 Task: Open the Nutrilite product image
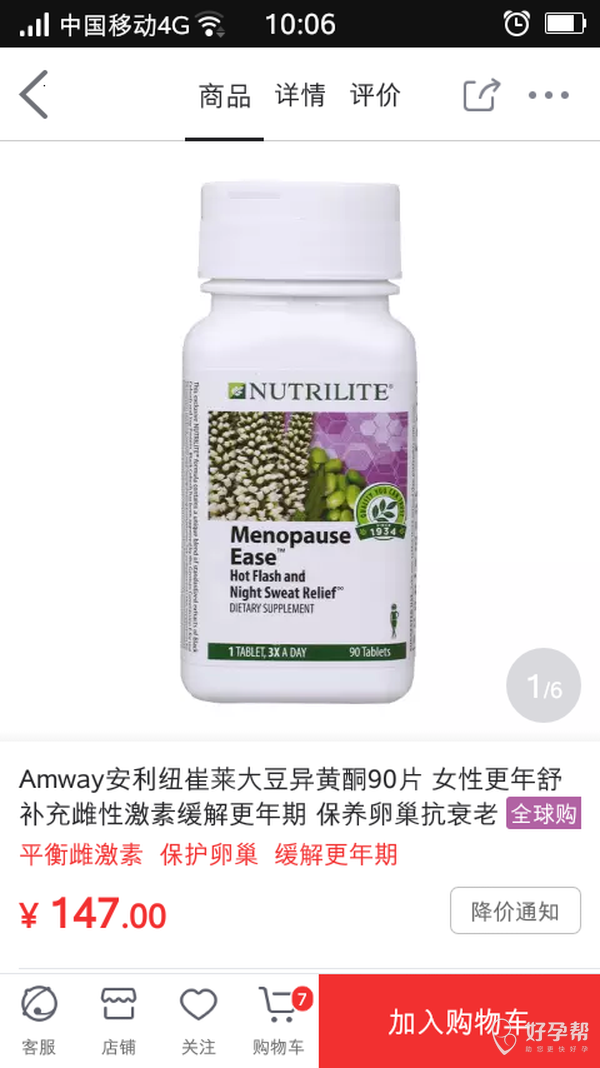(300, 440)
